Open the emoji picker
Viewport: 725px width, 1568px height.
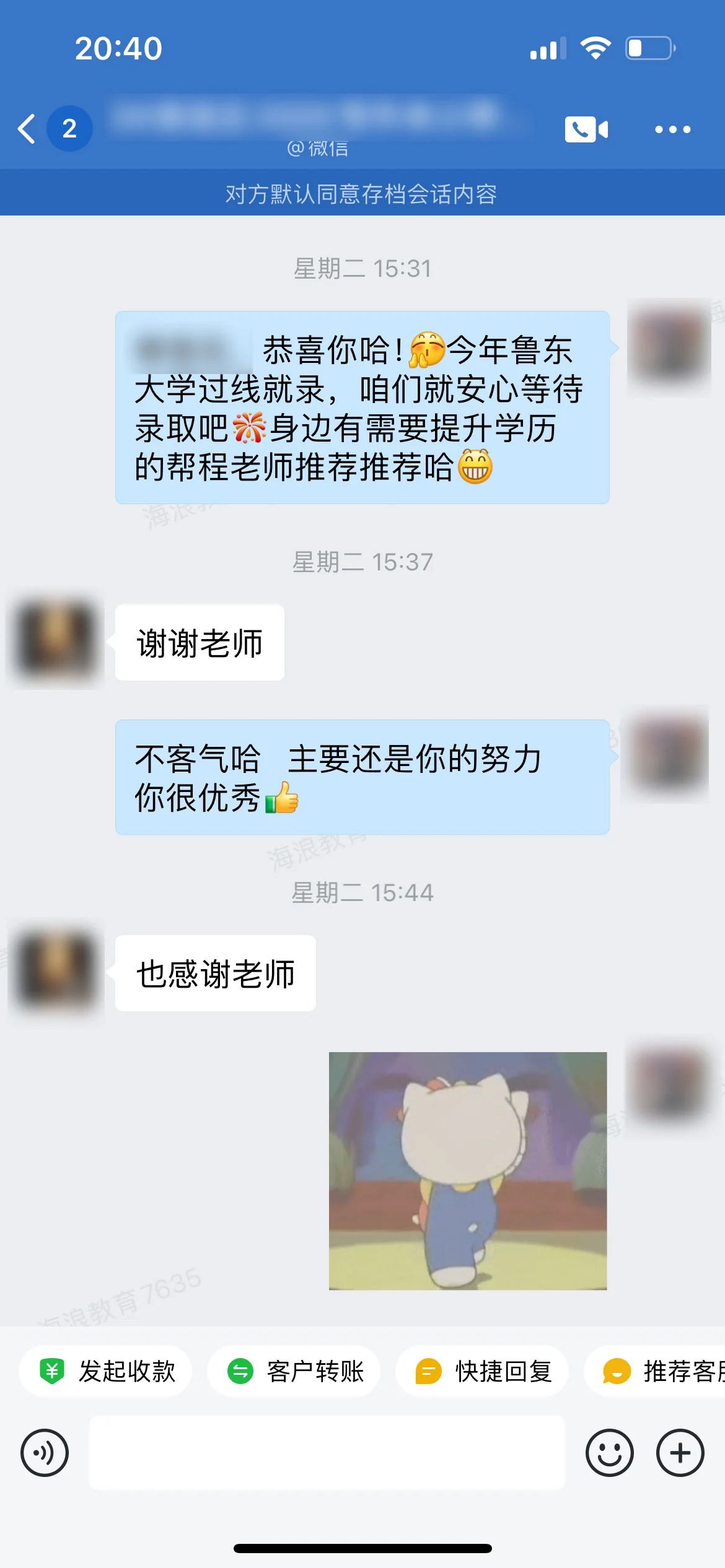pos(609,1453)
